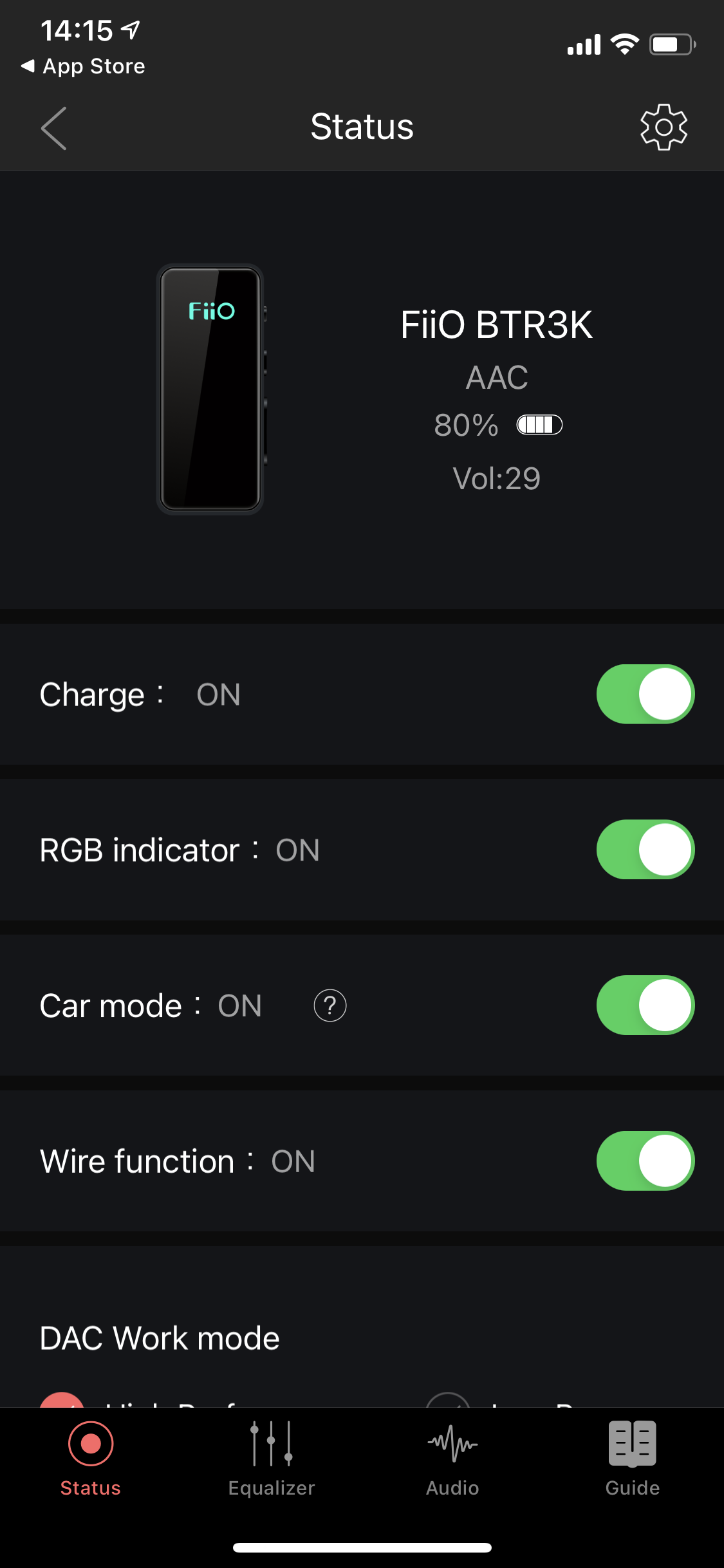Switch off Car mode

click(x=645, y=1005)
